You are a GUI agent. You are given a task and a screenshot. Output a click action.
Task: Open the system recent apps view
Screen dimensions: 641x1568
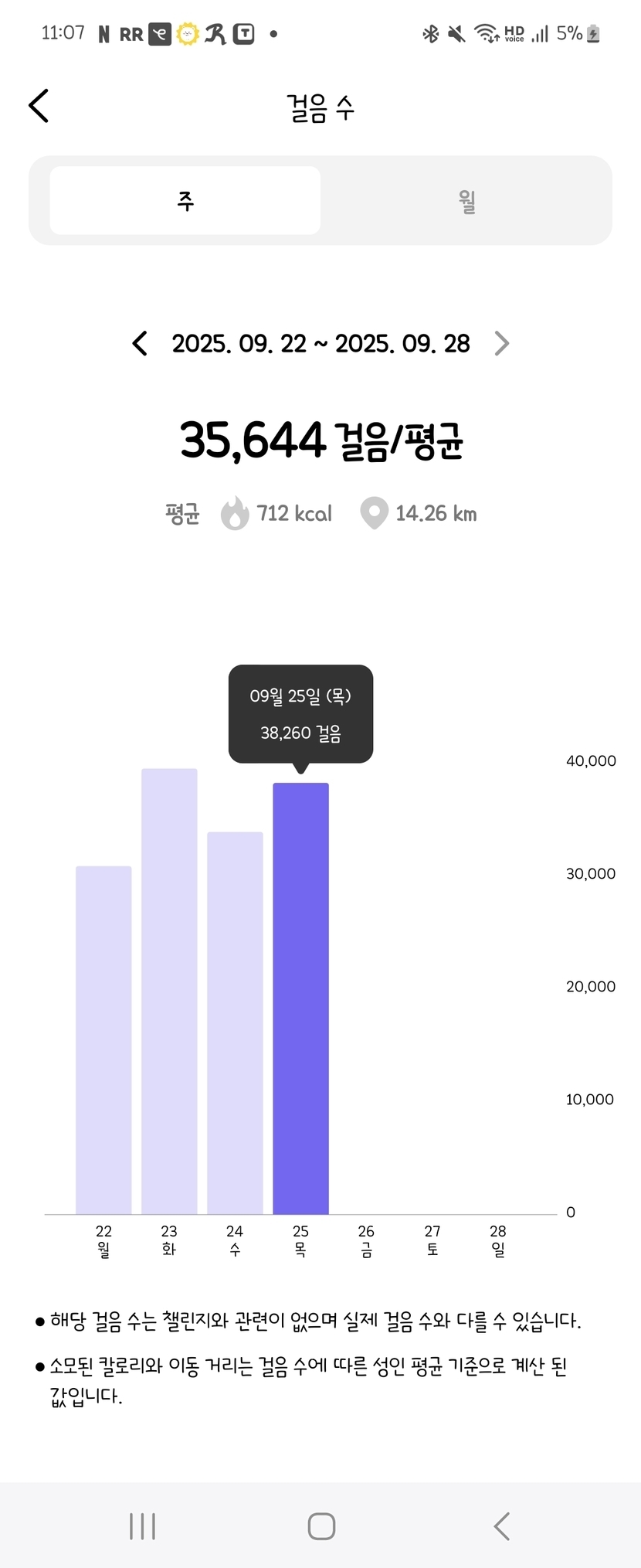click(x=143, y=1526)
